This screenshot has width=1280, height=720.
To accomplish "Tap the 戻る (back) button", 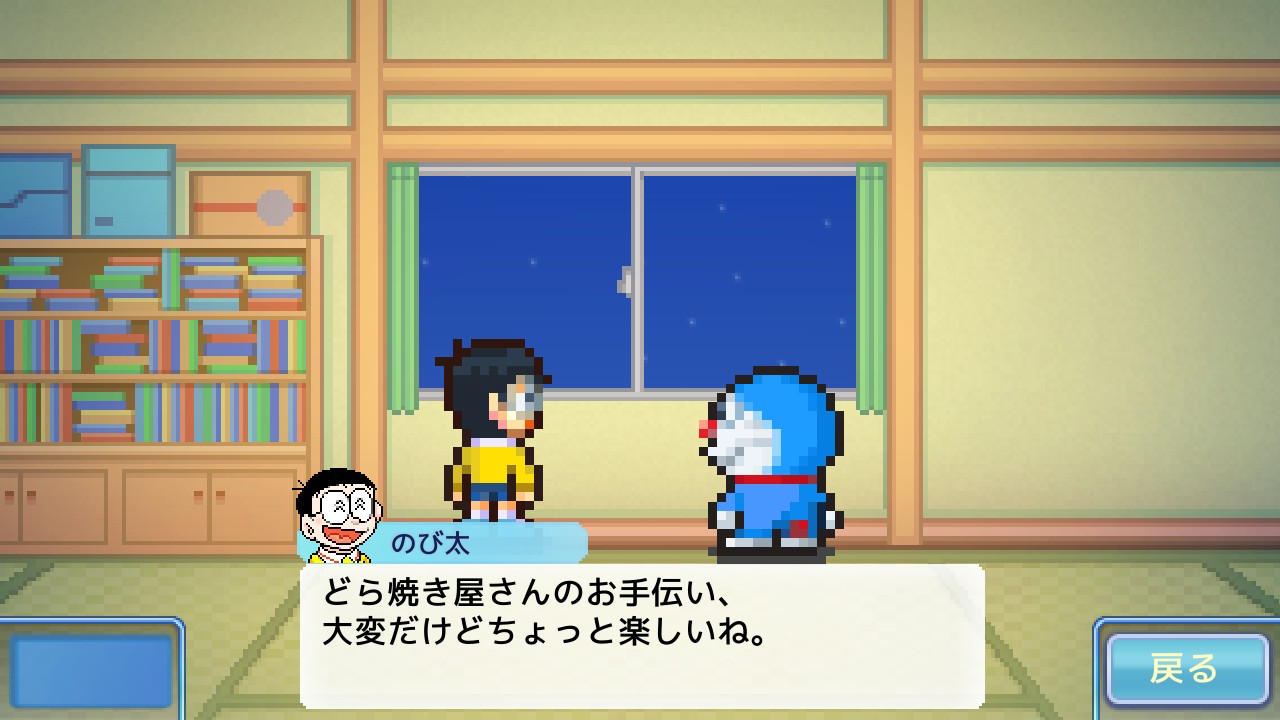I will 1186,669.
